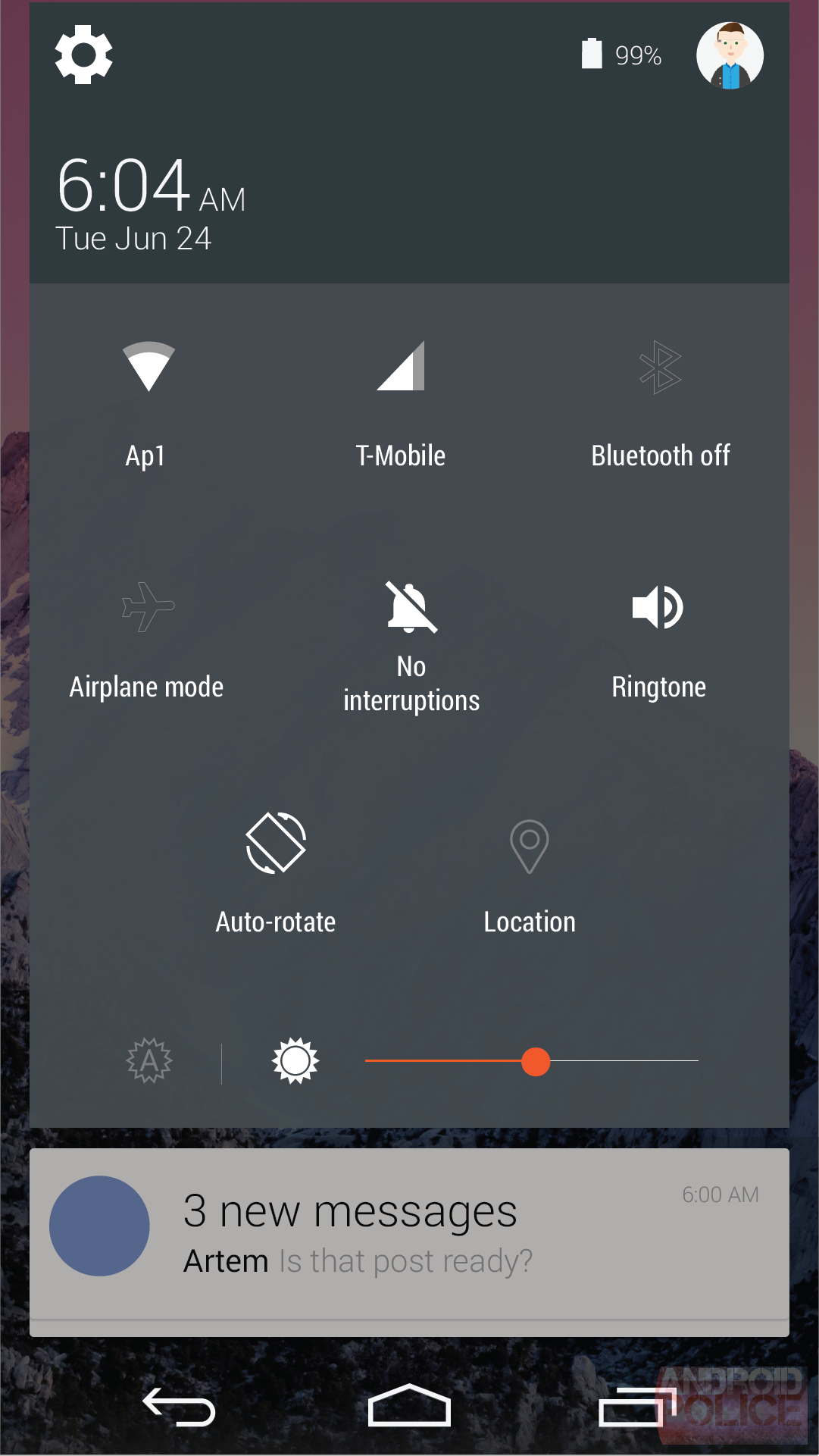Tap the battery status icon
Viewport: 819px width, 1456px height.
pos(592,53)
